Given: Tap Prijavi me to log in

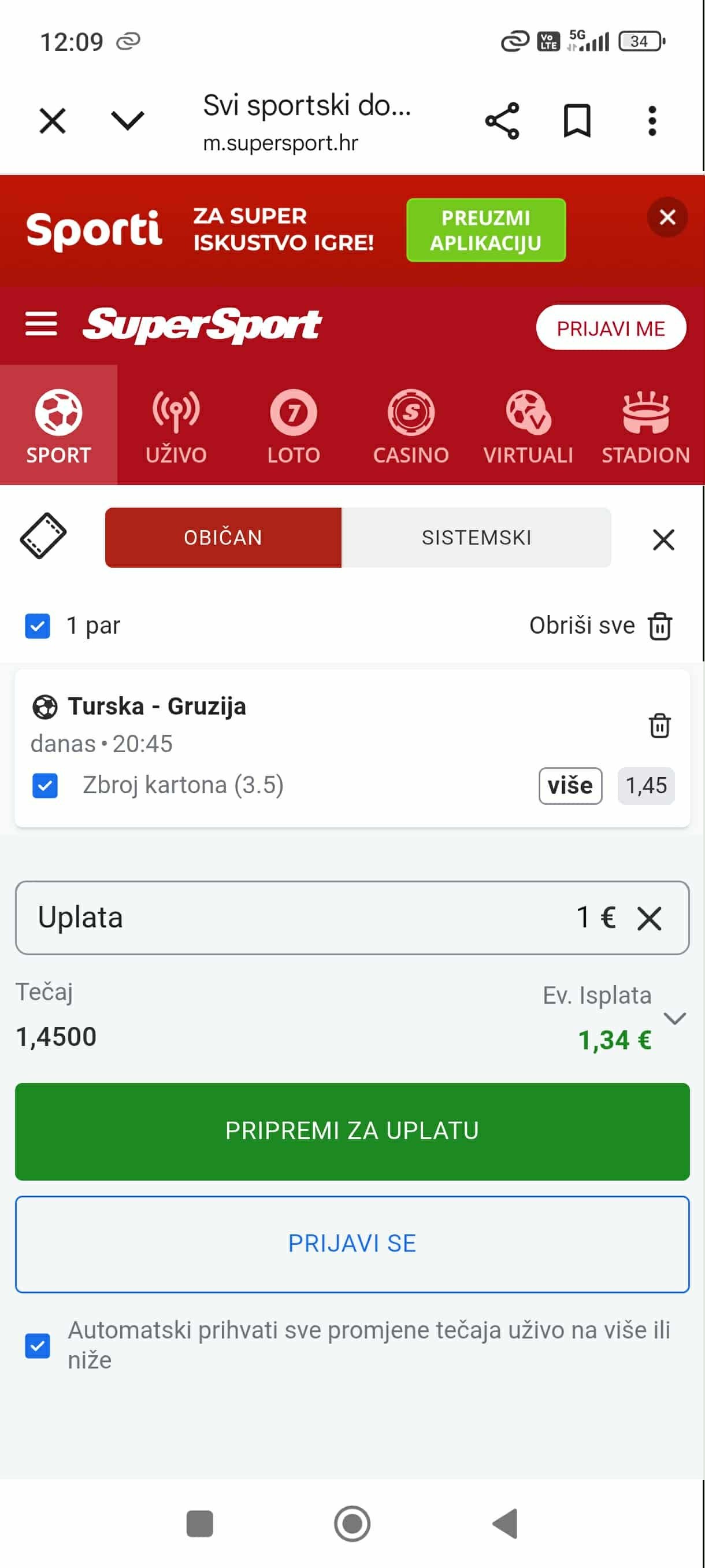Looking at the screenshot, I should pos(610,328).
